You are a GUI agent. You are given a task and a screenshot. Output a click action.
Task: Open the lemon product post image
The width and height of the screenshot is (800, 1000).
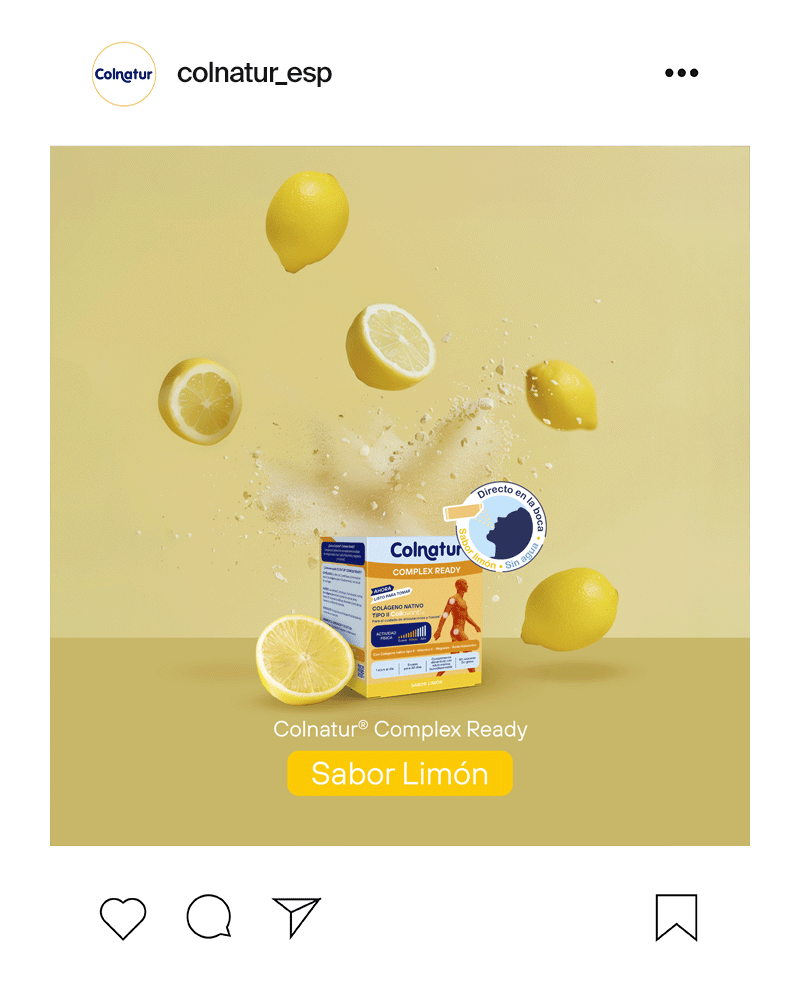click(400, 495)
